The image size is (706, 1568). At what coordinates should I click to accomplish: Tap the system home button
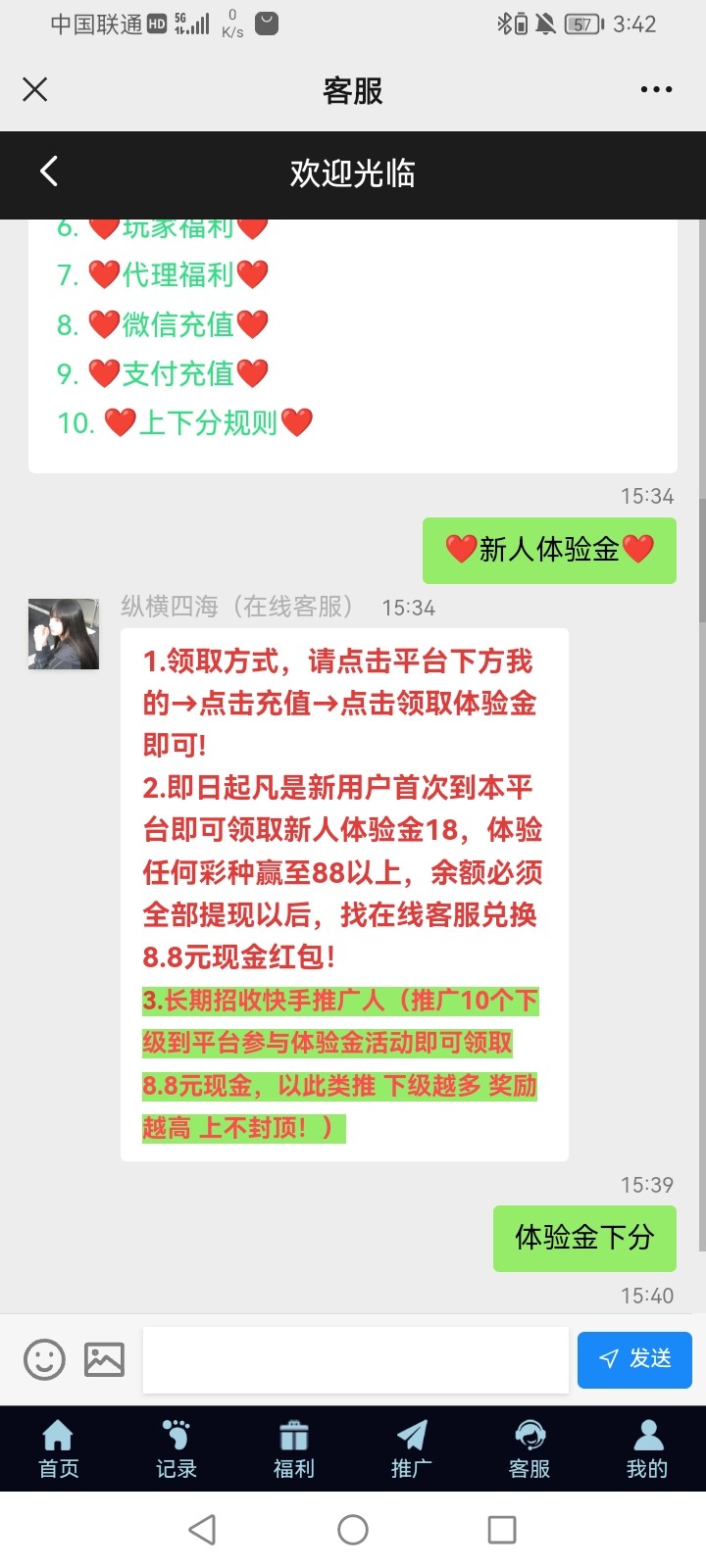(x=353, y=1530)
